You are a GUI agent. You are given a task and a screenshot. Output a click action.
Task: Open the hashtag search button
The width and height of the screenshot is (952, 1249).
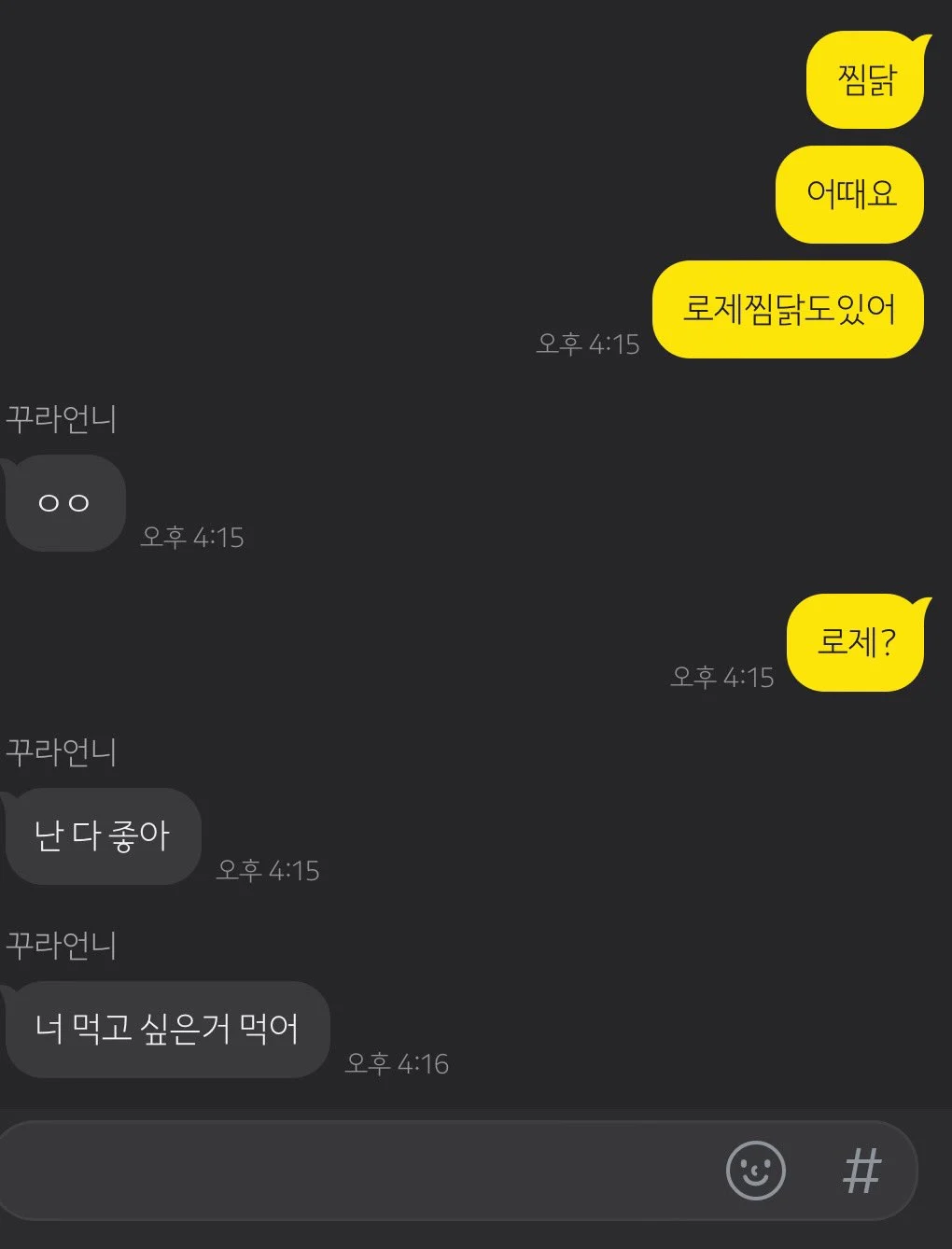[x=861, y=1171]
